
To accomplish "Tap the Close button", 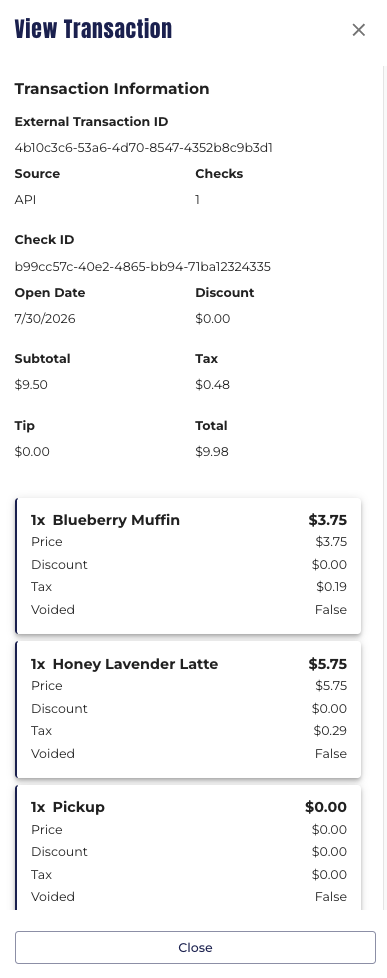I will tap(195, 947).
